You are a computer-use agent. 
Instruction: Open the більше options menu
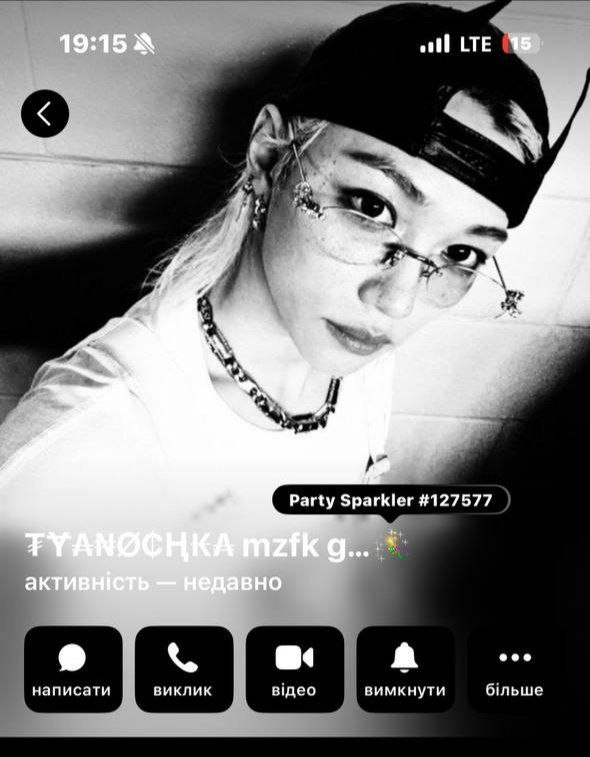coord(515,669)
